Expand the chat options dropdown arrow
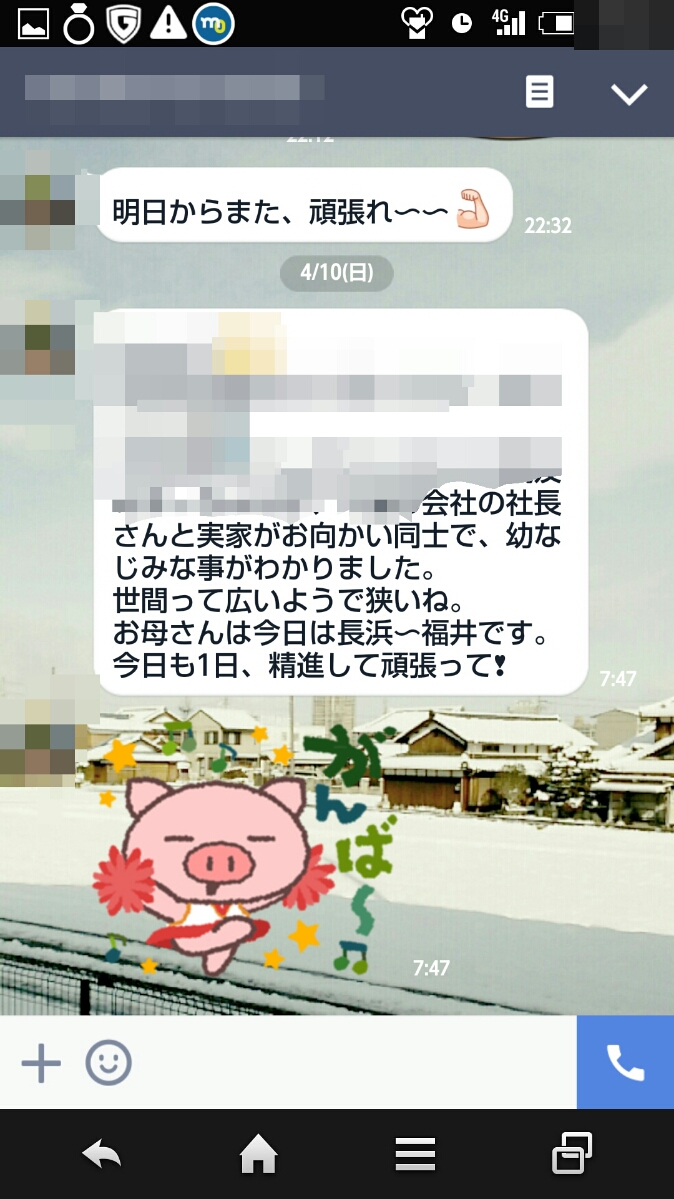This screenshot has height=1199, width=674. tap(629, 94)
